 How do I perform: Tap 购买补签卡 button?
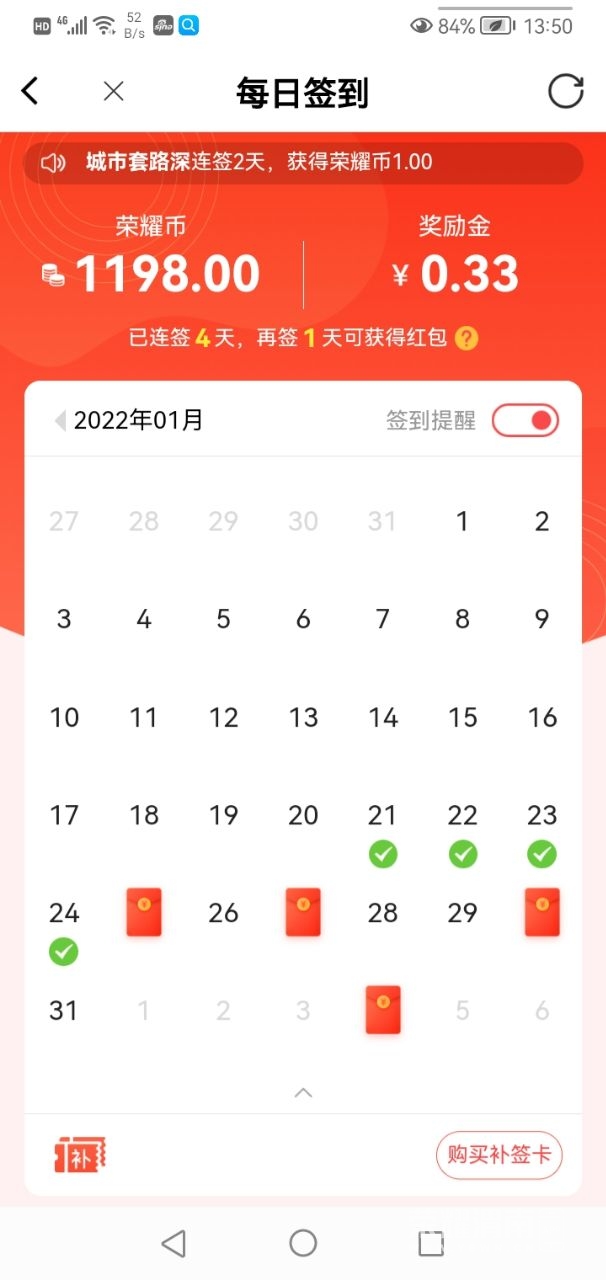point(499,1155)
